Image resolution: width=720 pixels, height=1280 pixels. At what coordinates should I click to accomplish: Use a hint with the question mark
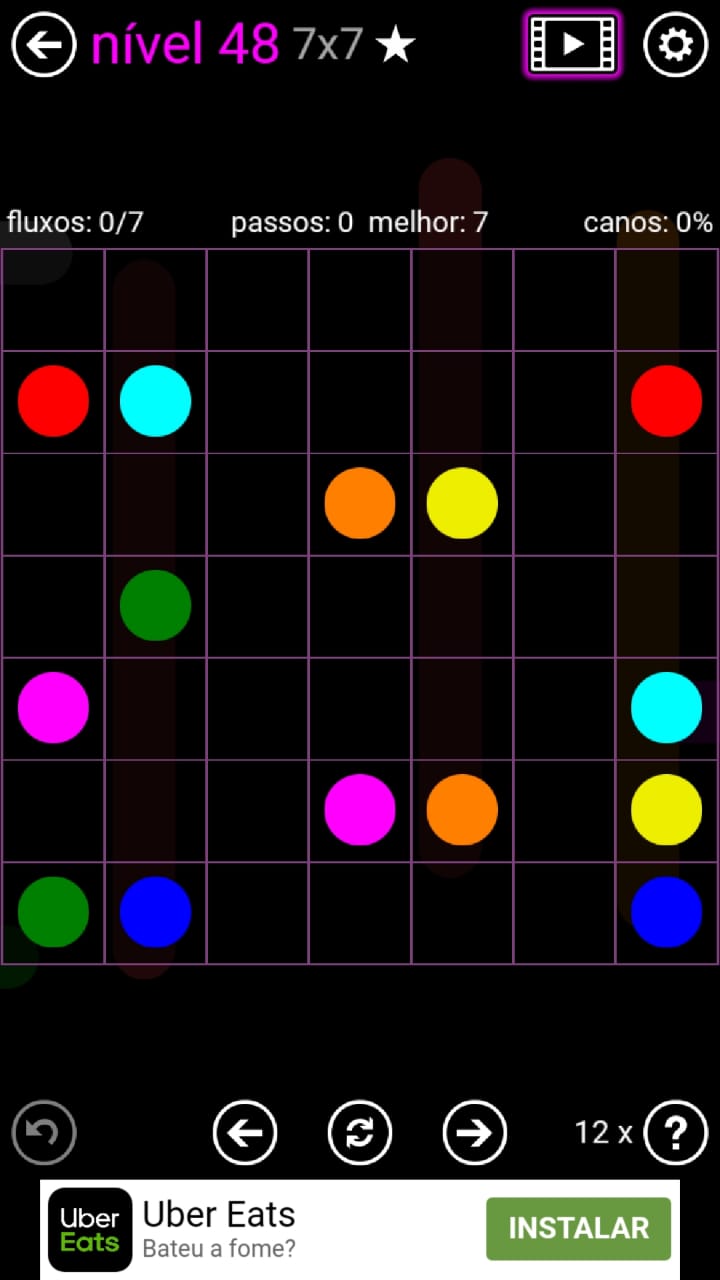click(x=676, y=1133)
